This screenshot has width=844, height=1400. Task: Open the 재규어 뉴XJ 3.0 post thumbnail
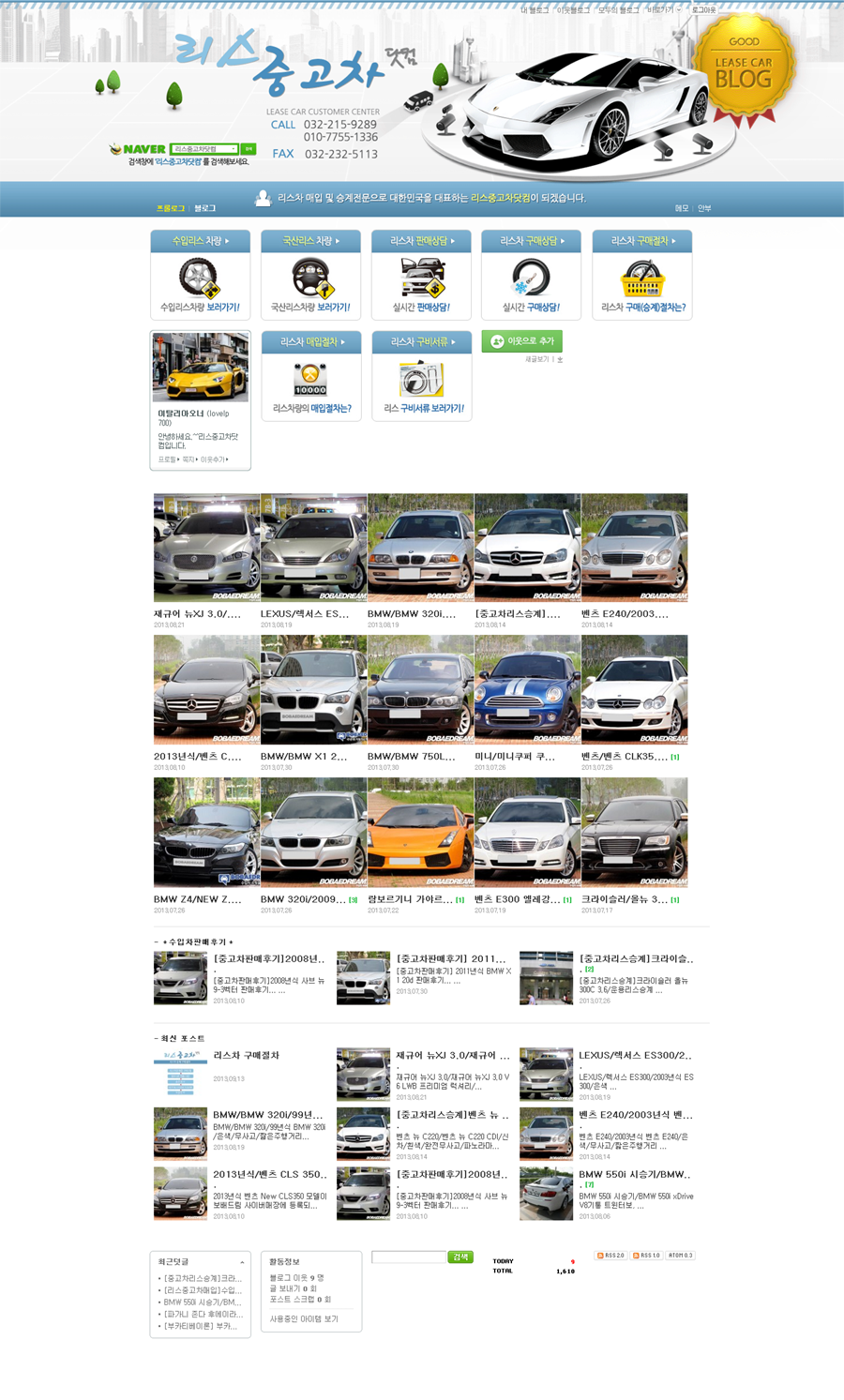pyautogui.click(x=206, y=548)
